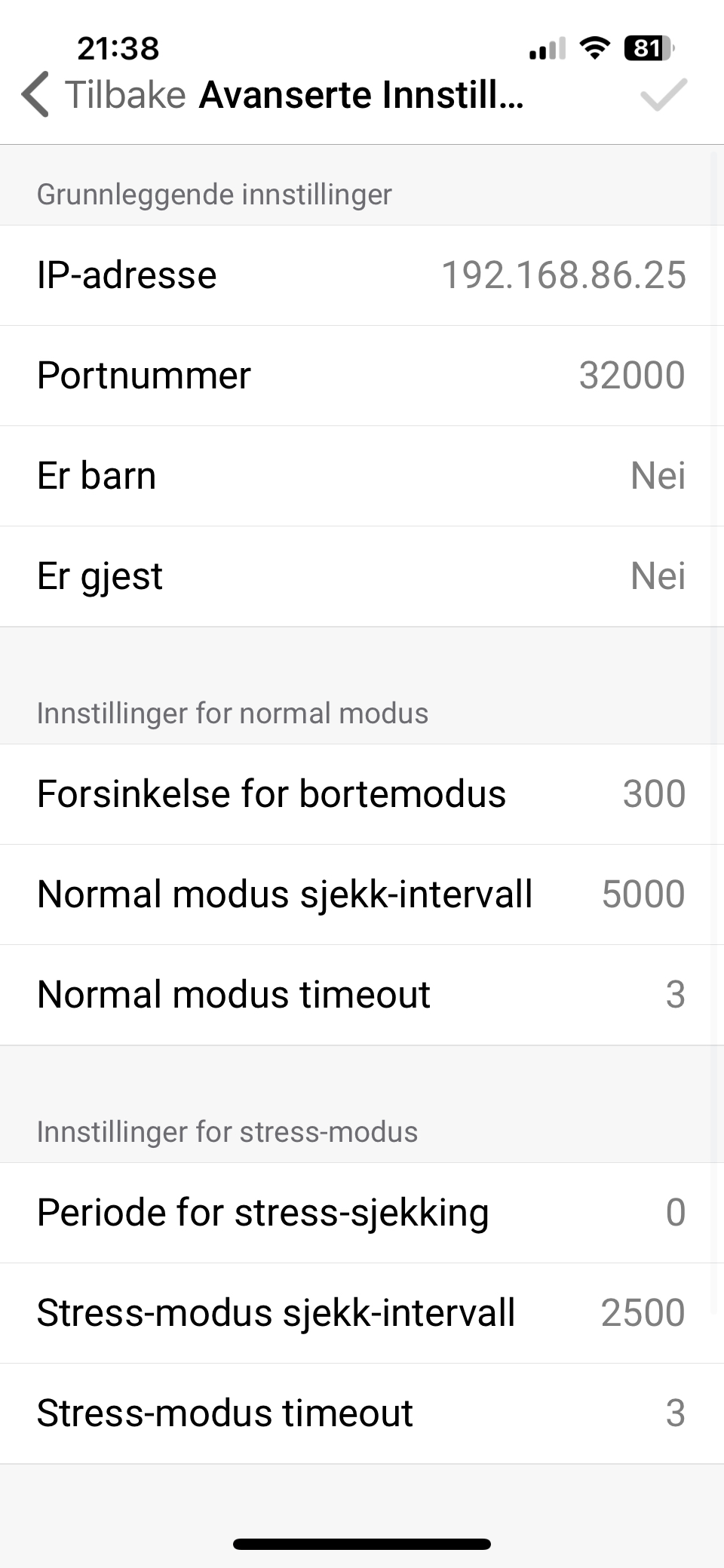The image size is (724, 1568).
Task: Change the Portnummer value
Action: [x=362, y=376]
